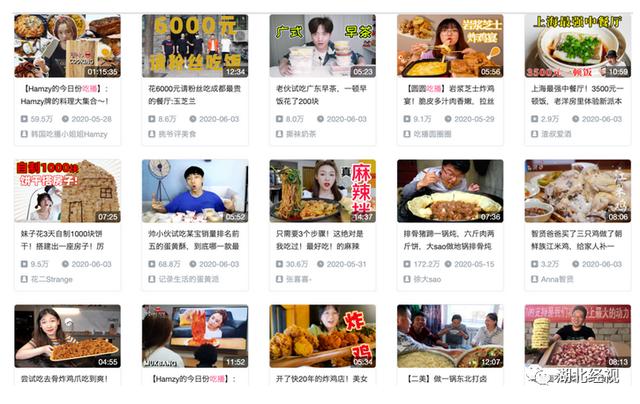Visit uploader 韩国吃播小姐姐Hamzy's page
Image resolution: width=640 pixels, height=404 pixels.
coord(68,133)
